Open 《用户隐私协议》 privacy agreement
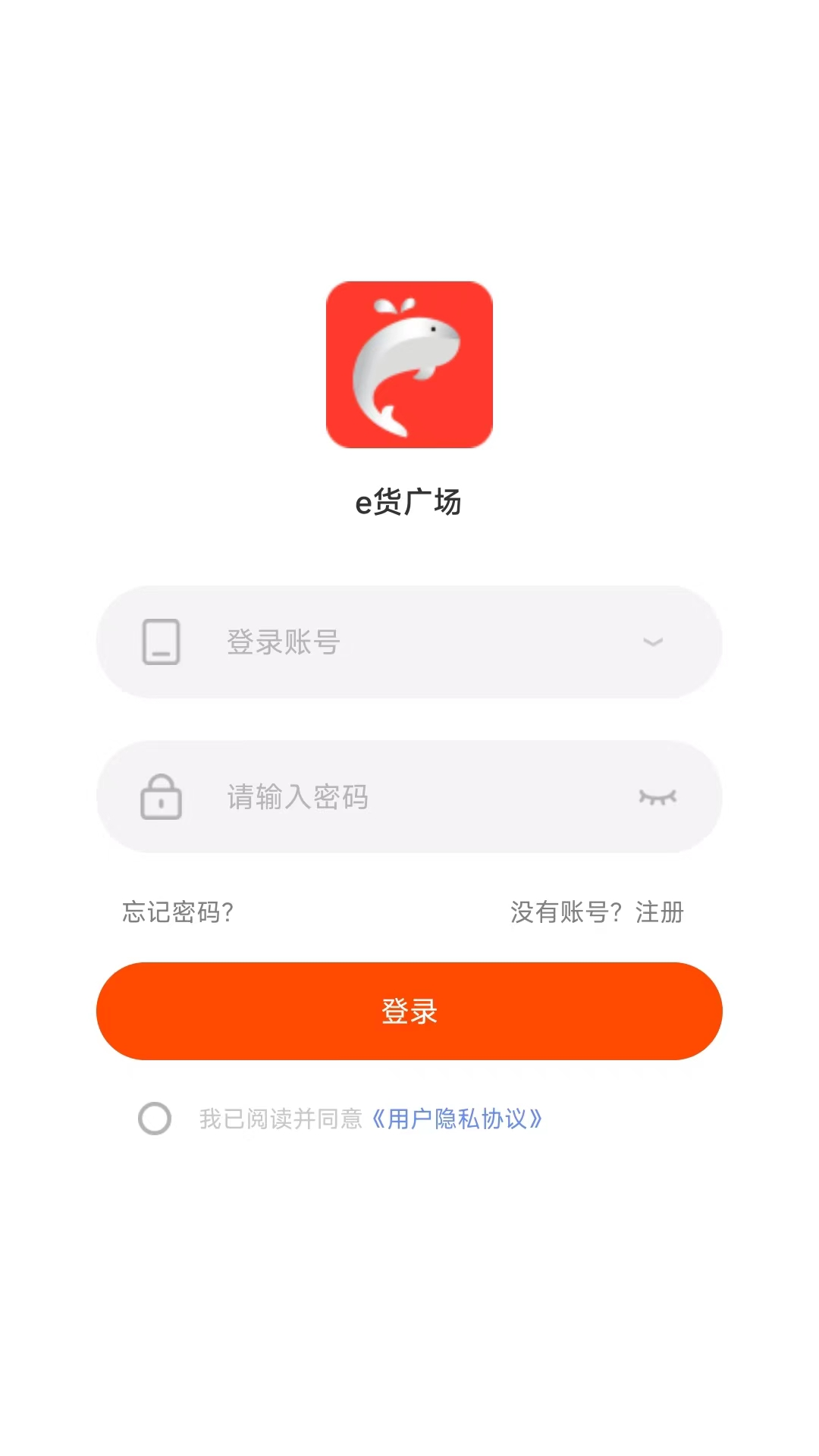This screenshot has width=819, height=1456. 459,1119
